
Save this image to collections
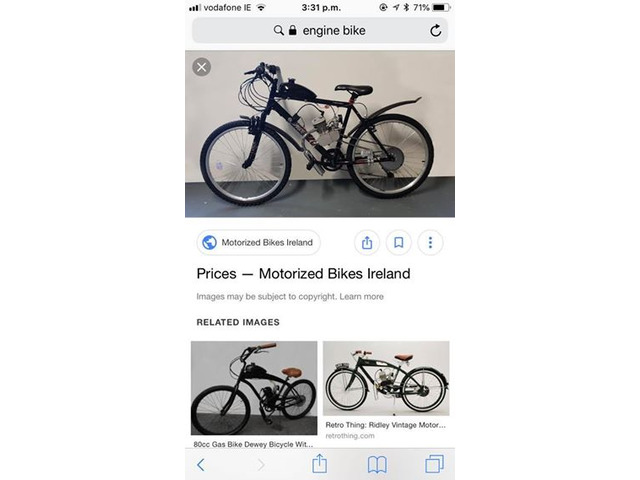[398, 242]
